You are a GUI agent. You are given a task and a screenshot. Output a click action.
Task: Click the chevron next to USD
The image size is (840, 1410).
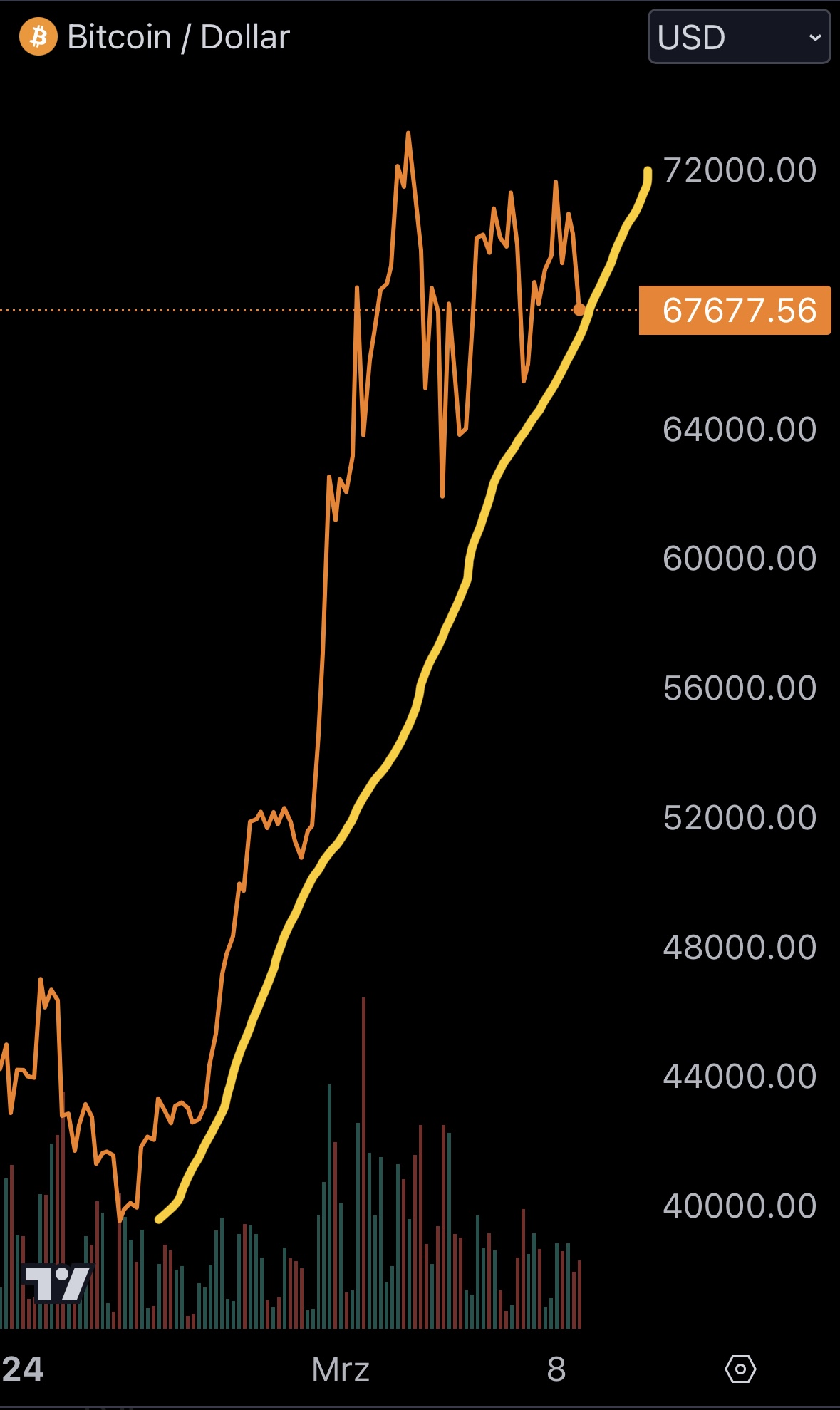[x=816, y=37]
